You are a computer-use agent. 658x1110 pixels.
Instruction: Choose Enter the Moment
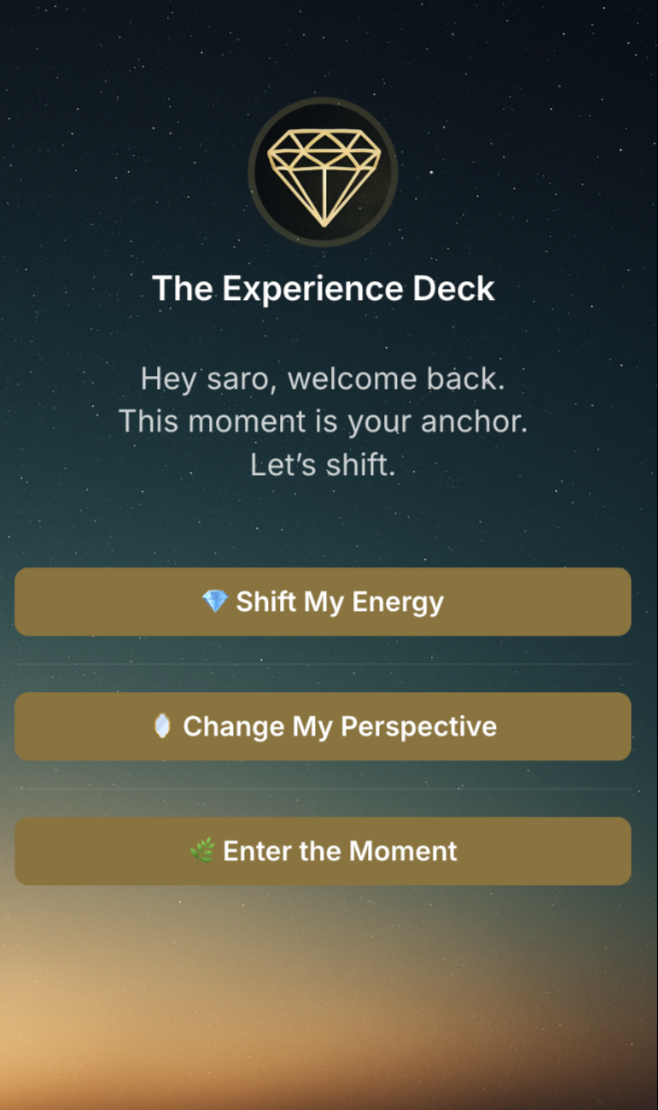(x=323, y=851)
